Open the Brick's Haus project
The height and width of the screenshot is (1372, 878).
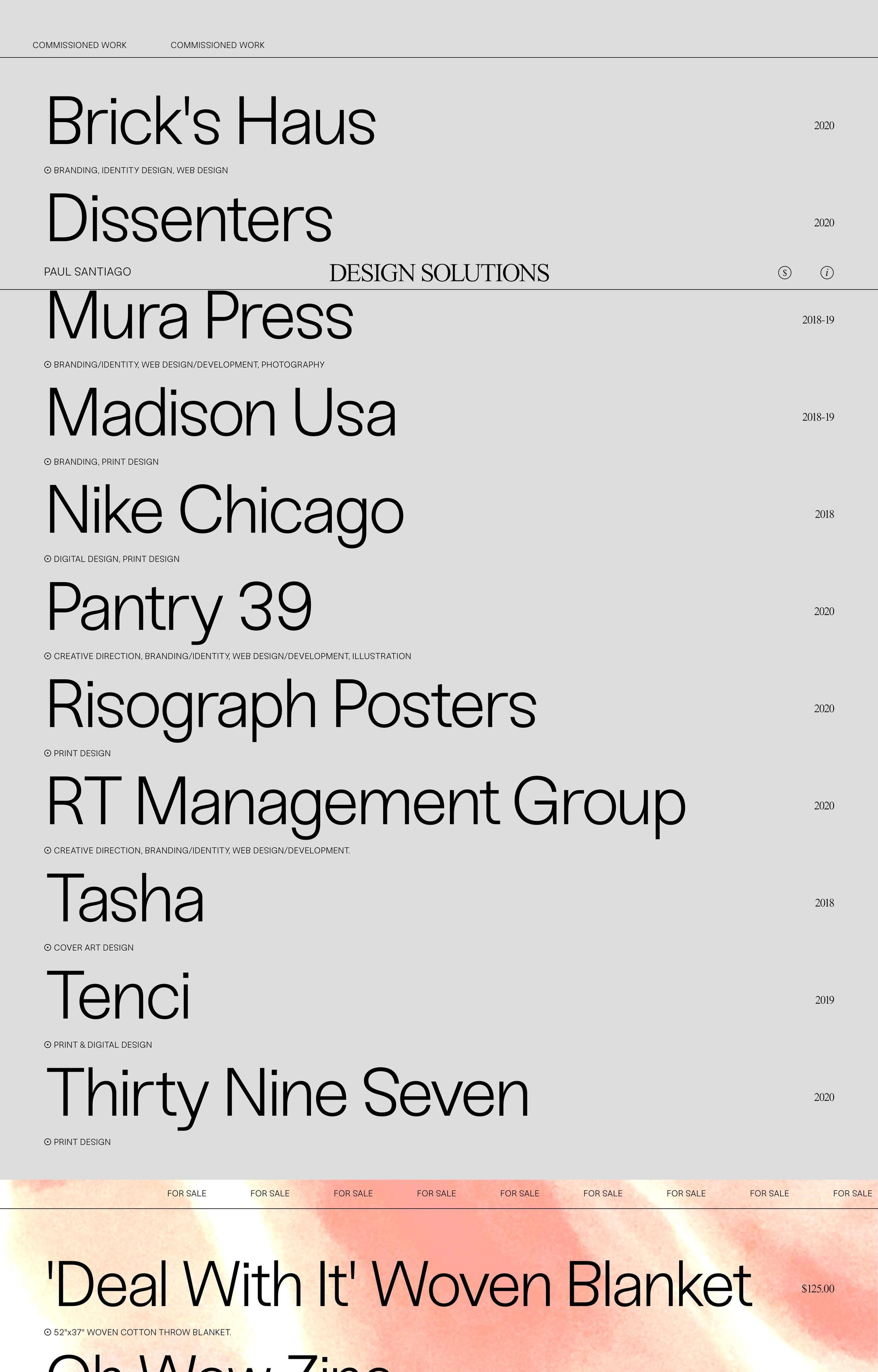tap(211, 121)
